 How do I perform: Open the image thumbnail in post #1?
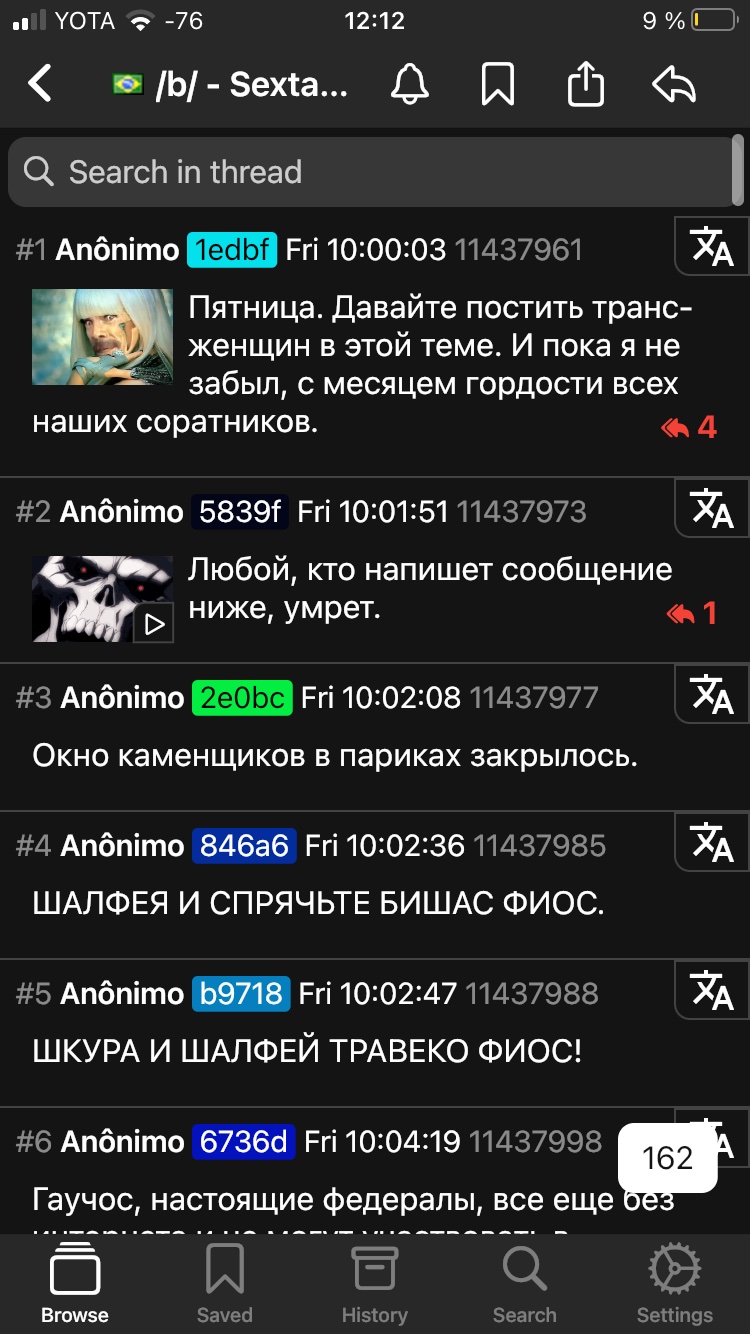[x=103, y=337]
